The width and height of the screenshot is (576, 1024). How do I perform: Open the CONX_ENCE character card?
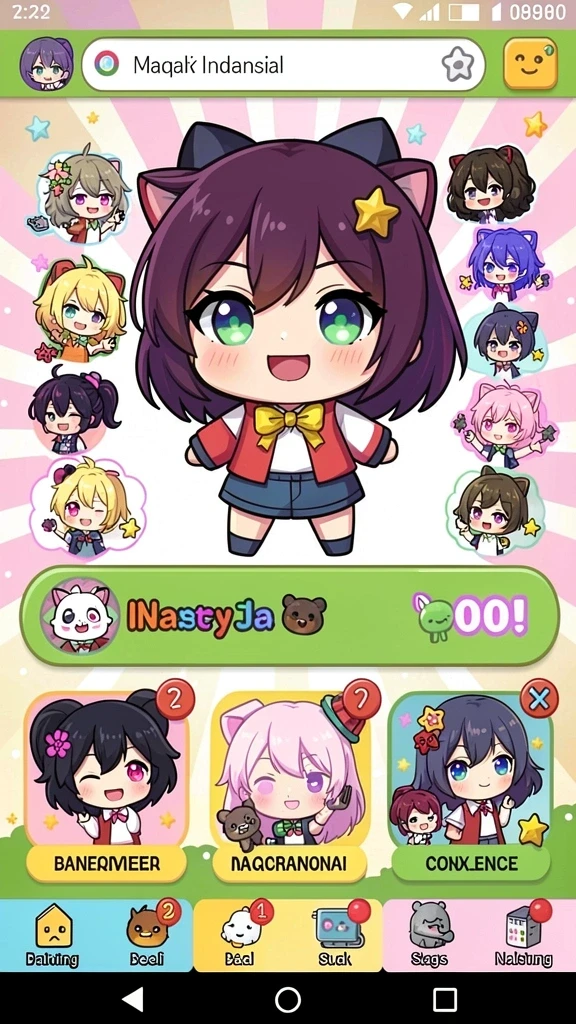pos(470,786)
